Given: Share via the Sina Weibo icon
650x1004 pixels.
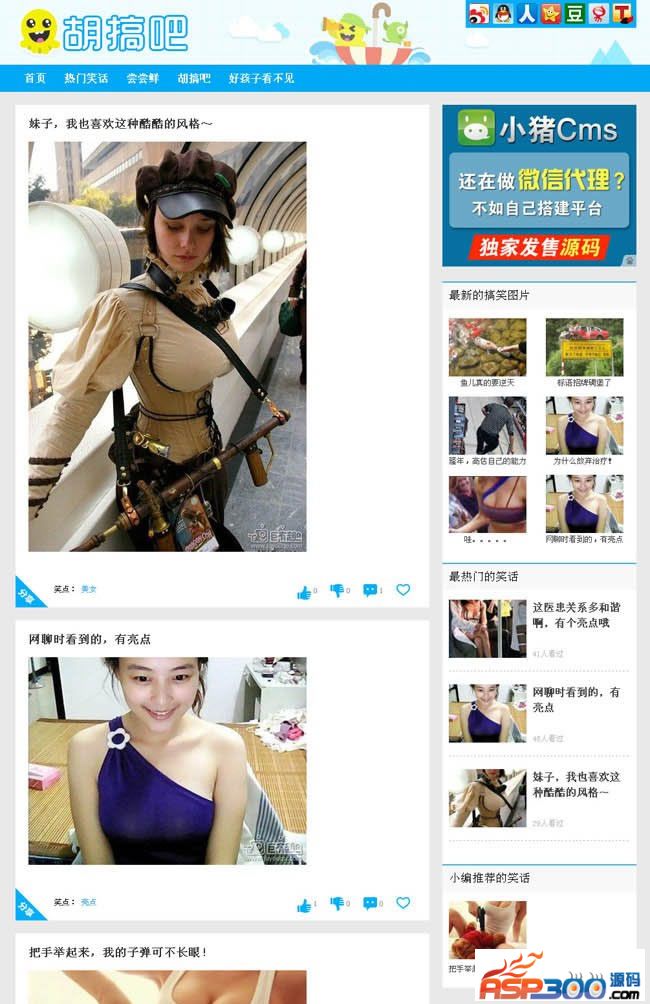Looking at the screenshot, I should pyautogui.click(x=479, y=13).
